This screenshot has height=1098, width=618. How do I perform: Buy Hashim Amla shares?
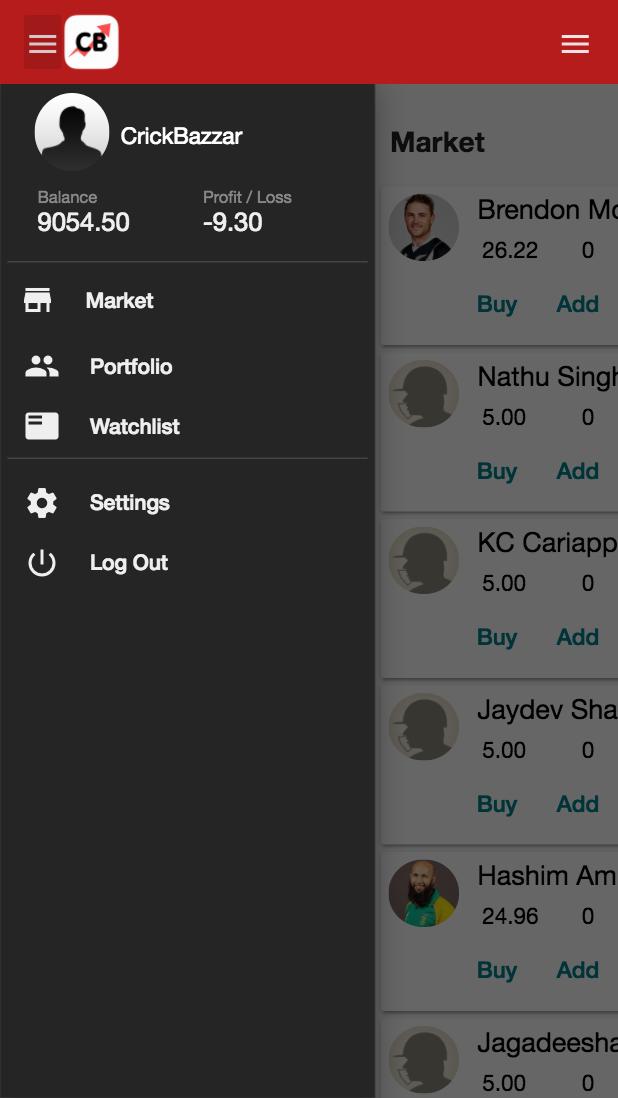pyautogui.click(x=497, y=970)
